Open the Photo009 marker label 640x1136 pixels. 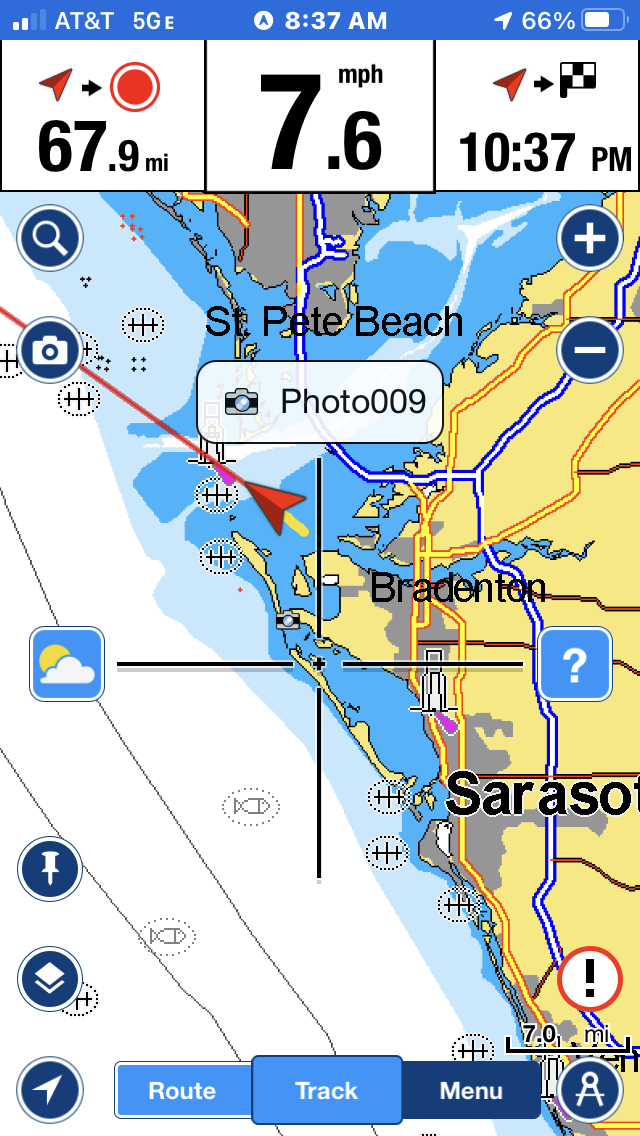(x=320, y=402)
